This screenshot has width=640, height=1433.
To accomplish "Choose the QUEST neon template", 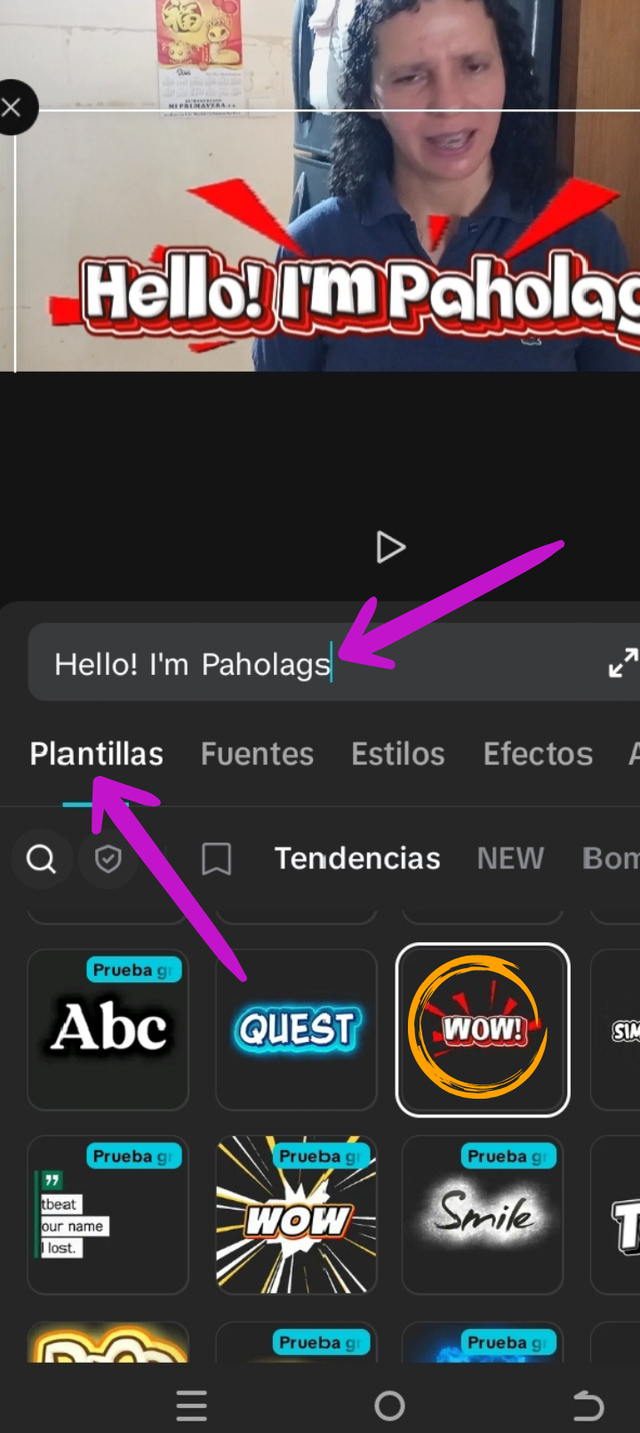I will [296, 1030].
